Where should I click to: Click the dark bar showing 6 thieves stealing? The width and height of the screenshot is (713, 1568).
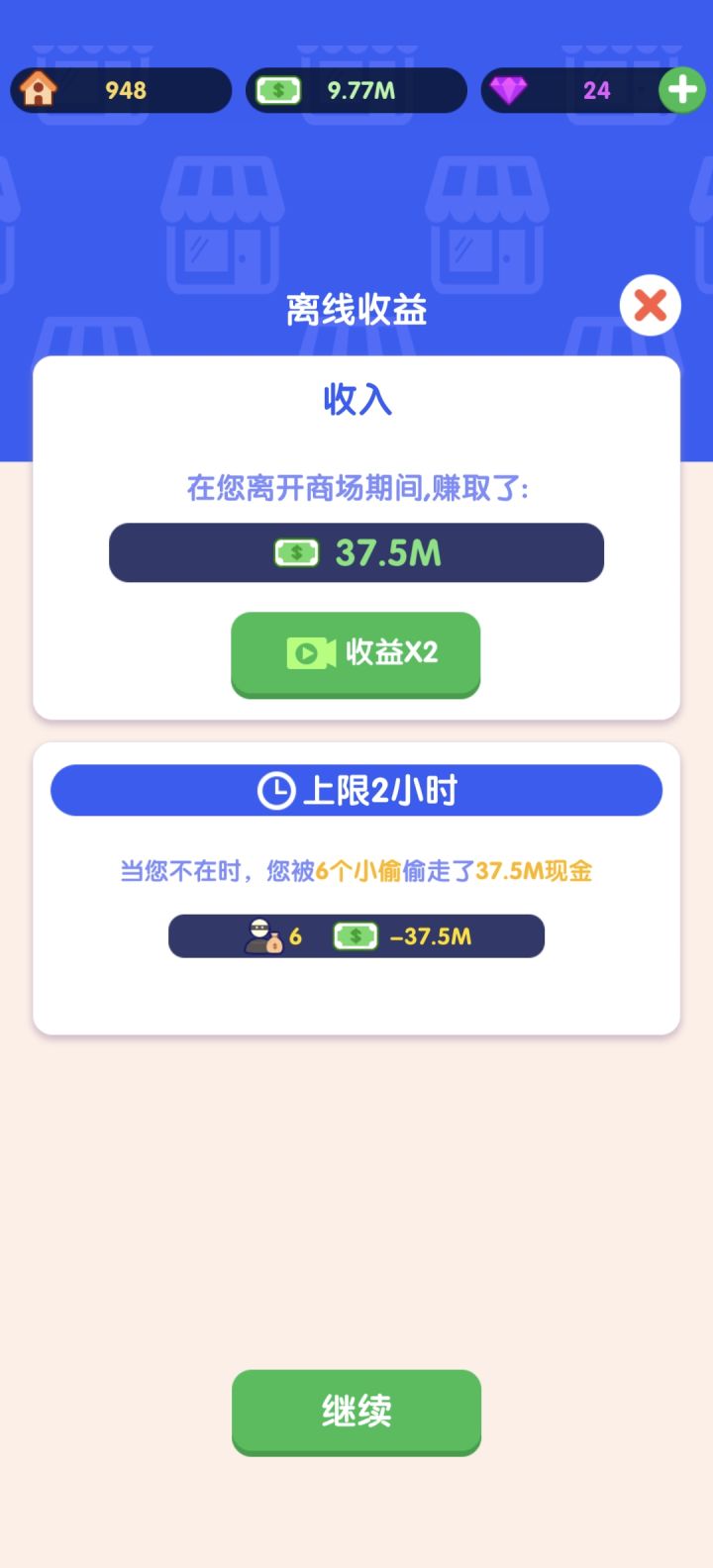click(356, 934)
